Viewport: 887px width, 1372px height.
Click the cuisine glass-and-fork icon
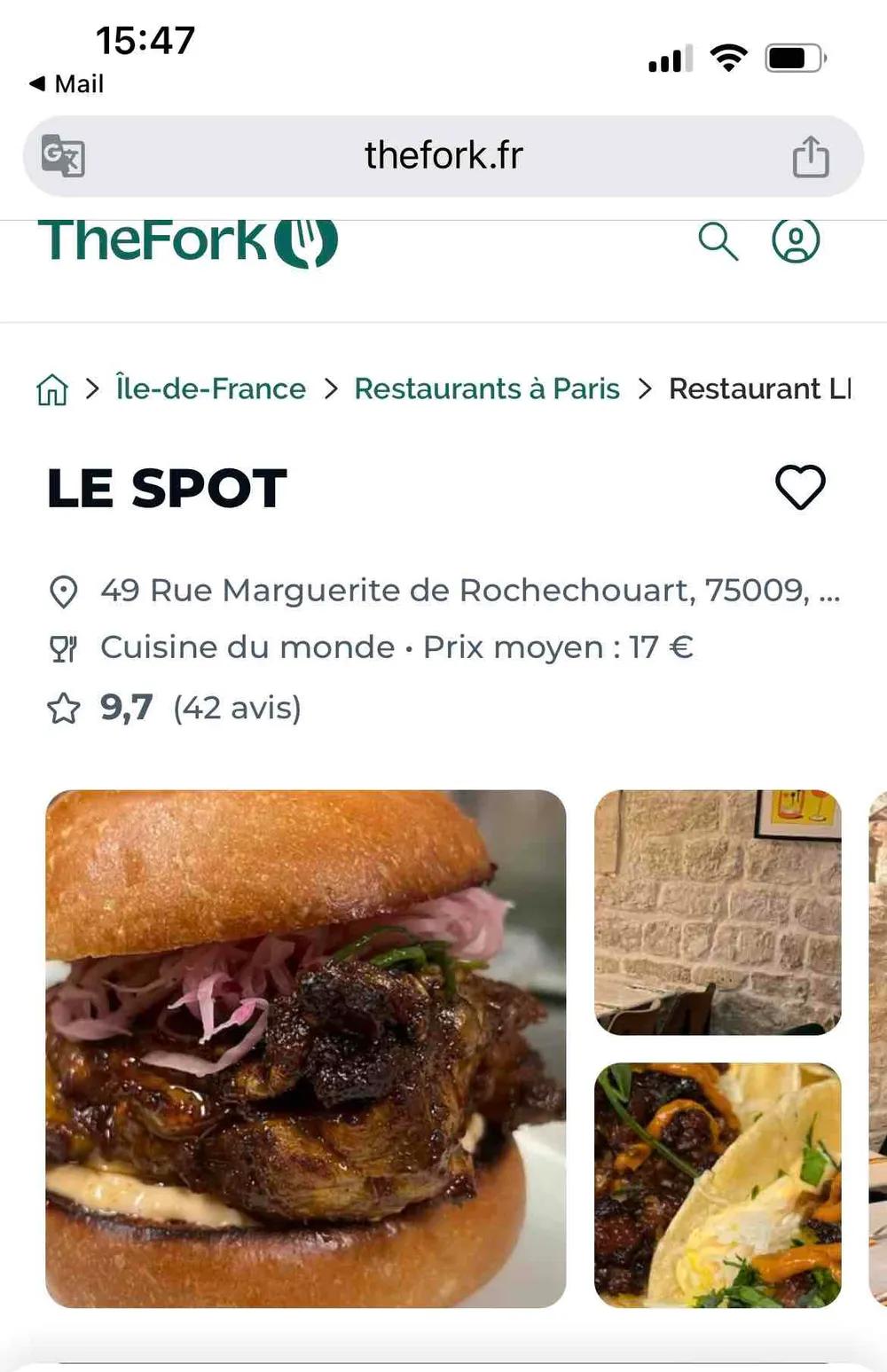coord(63,647)
